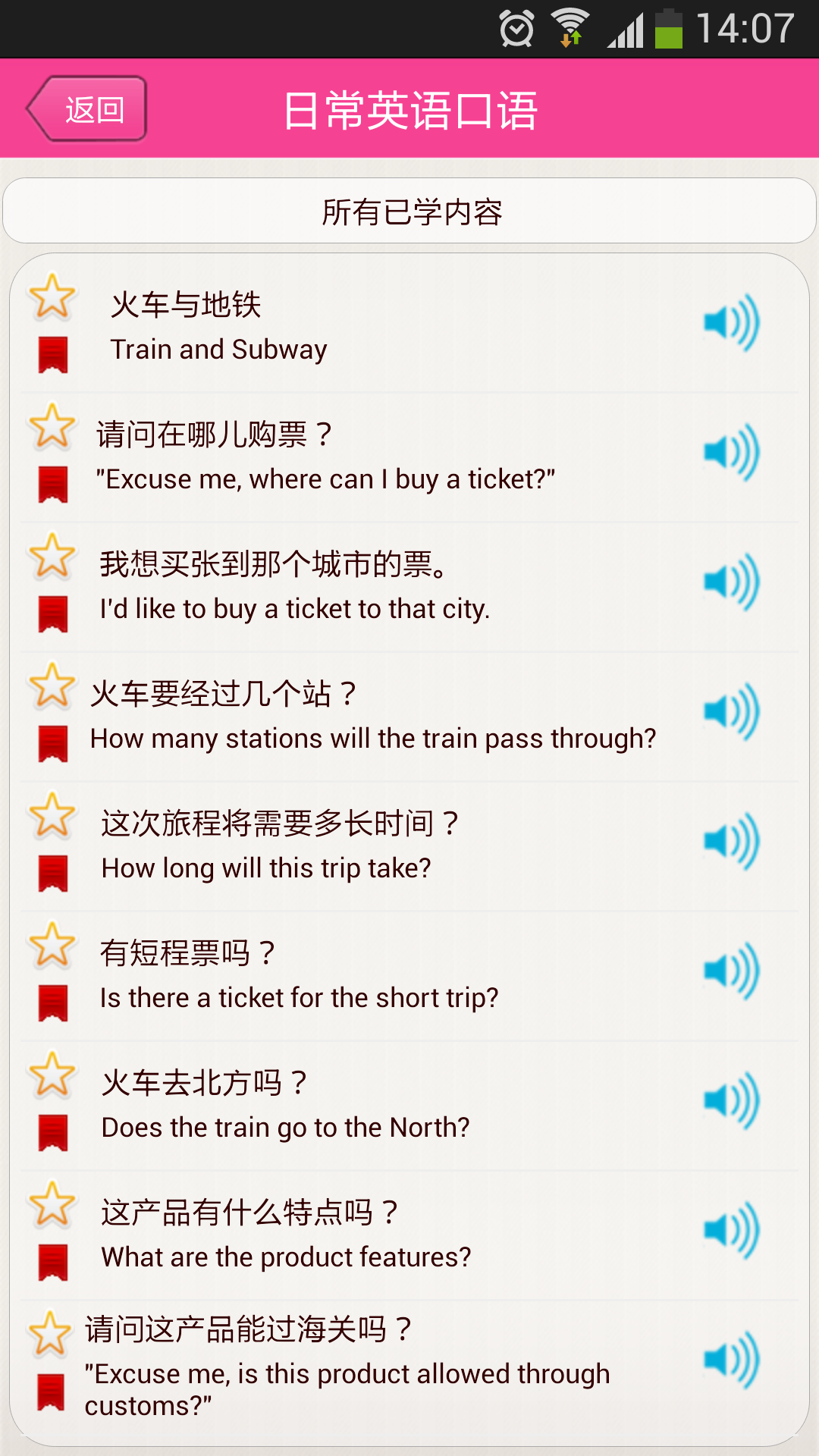Tap the bookmark for the customs question

[x=51, y=1392]
